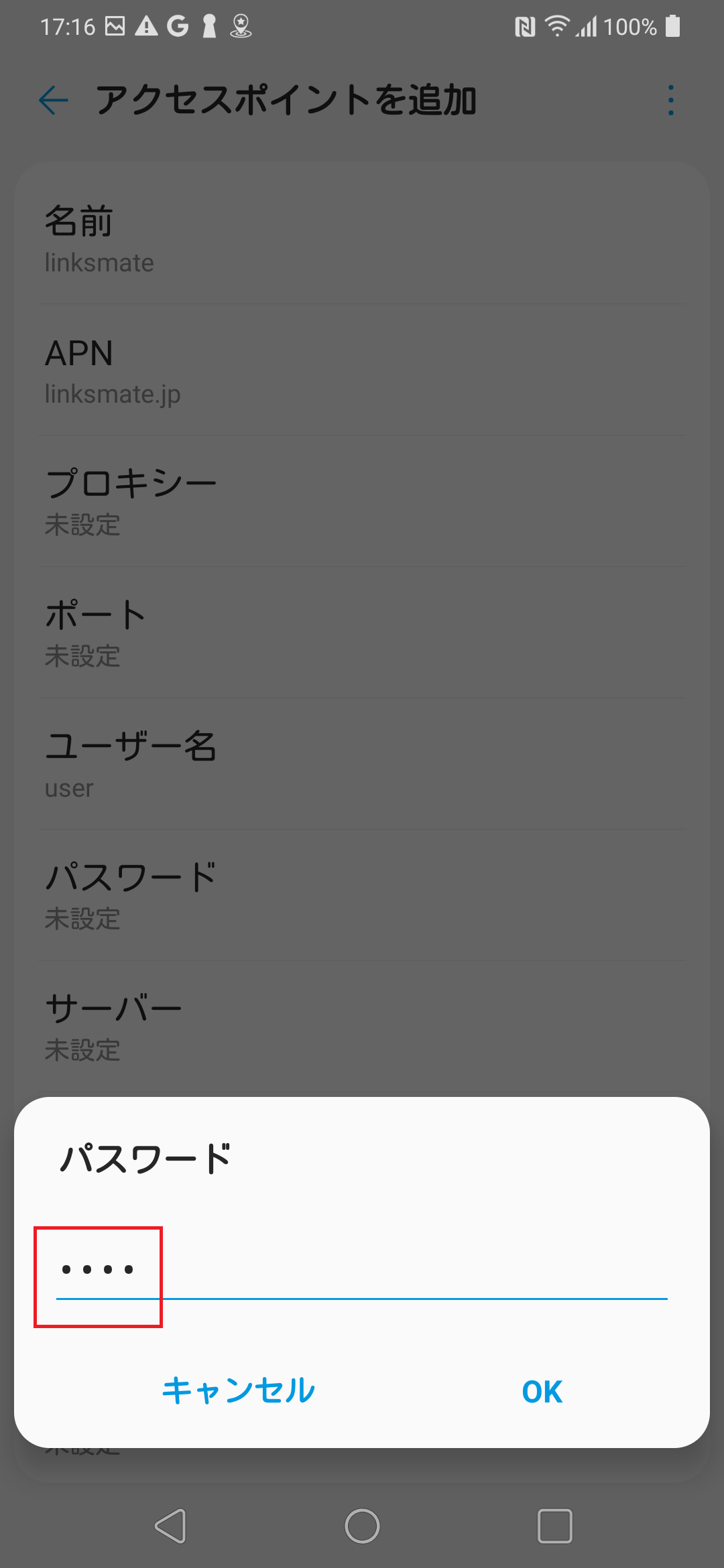
Task: Tap the location notification icon
Action: tap(240, 25)
